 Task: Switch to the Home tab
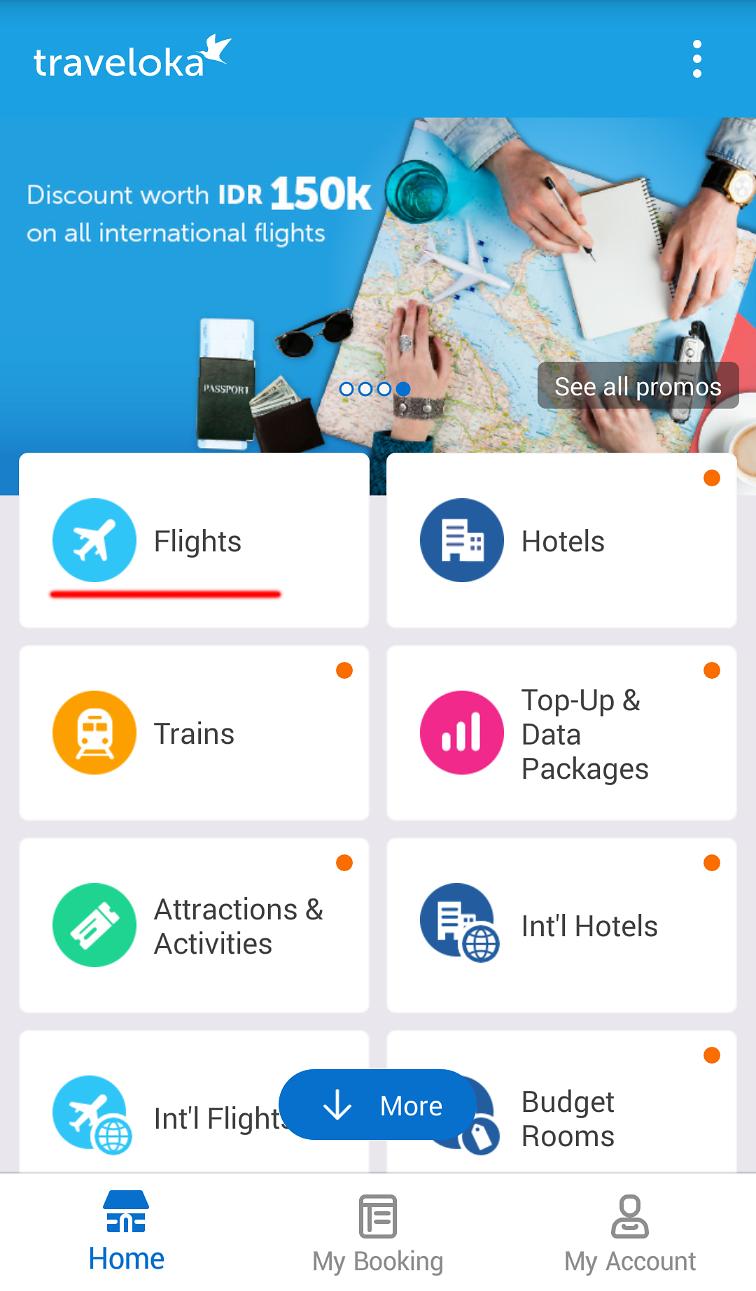point(126,1231)
